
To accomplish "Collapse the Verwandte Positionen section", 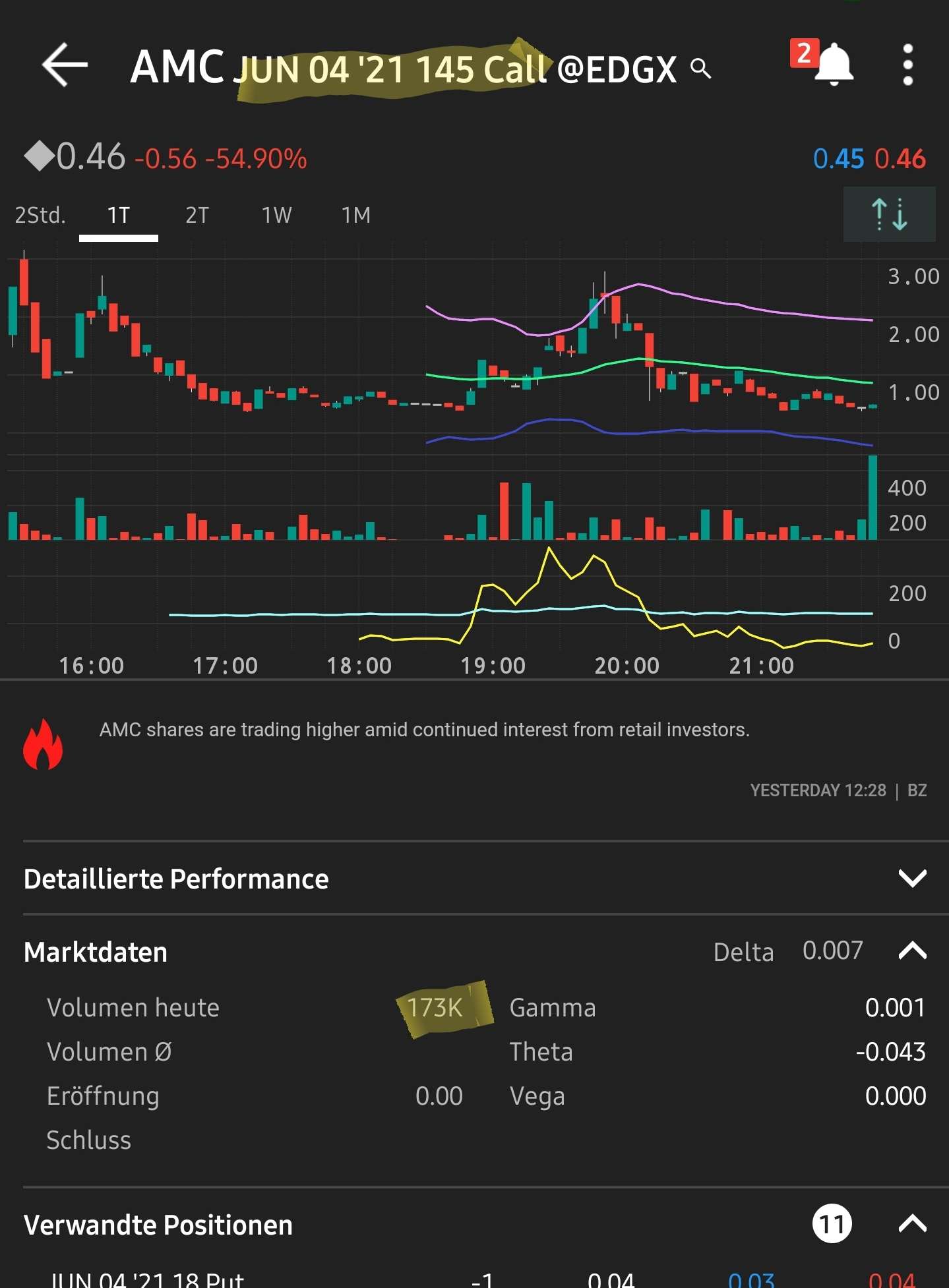I will (x=911, y=1223).
